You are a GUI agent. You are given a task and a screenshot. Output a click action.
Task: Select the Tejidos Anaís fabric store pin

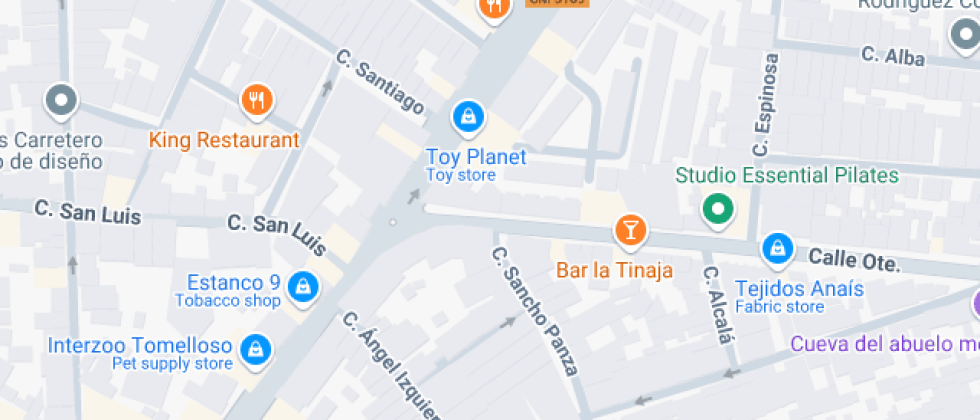777,247
